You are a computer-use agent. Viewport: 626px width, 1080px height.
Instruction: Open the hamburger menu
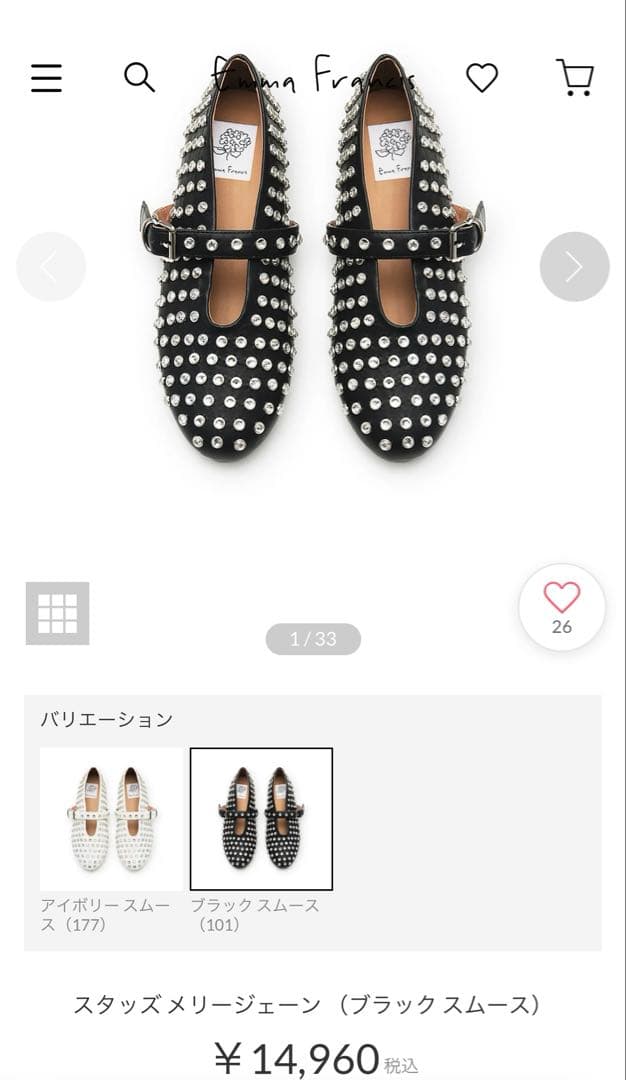point(46,77)
